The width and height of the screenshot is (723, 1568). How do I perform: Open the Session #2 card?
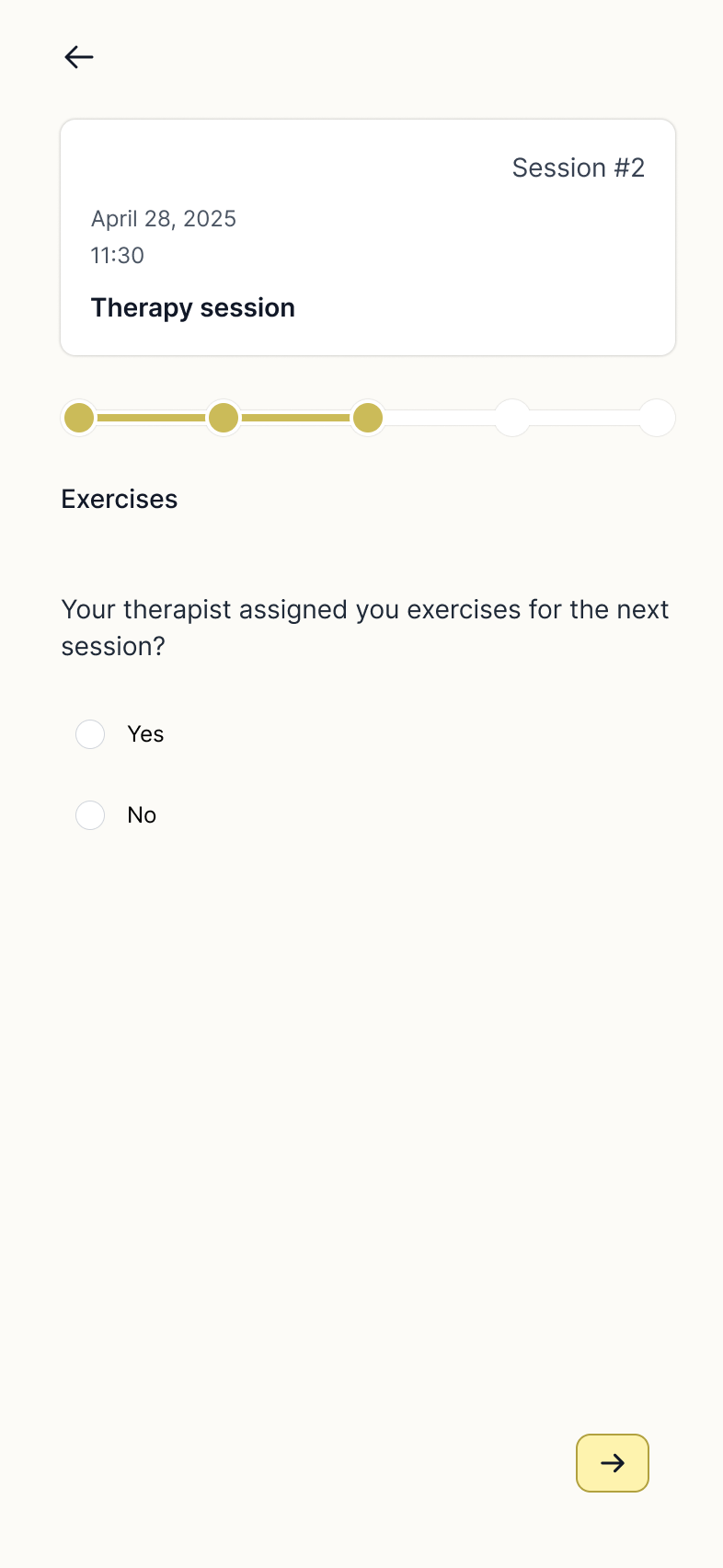[x=368, y=237]
